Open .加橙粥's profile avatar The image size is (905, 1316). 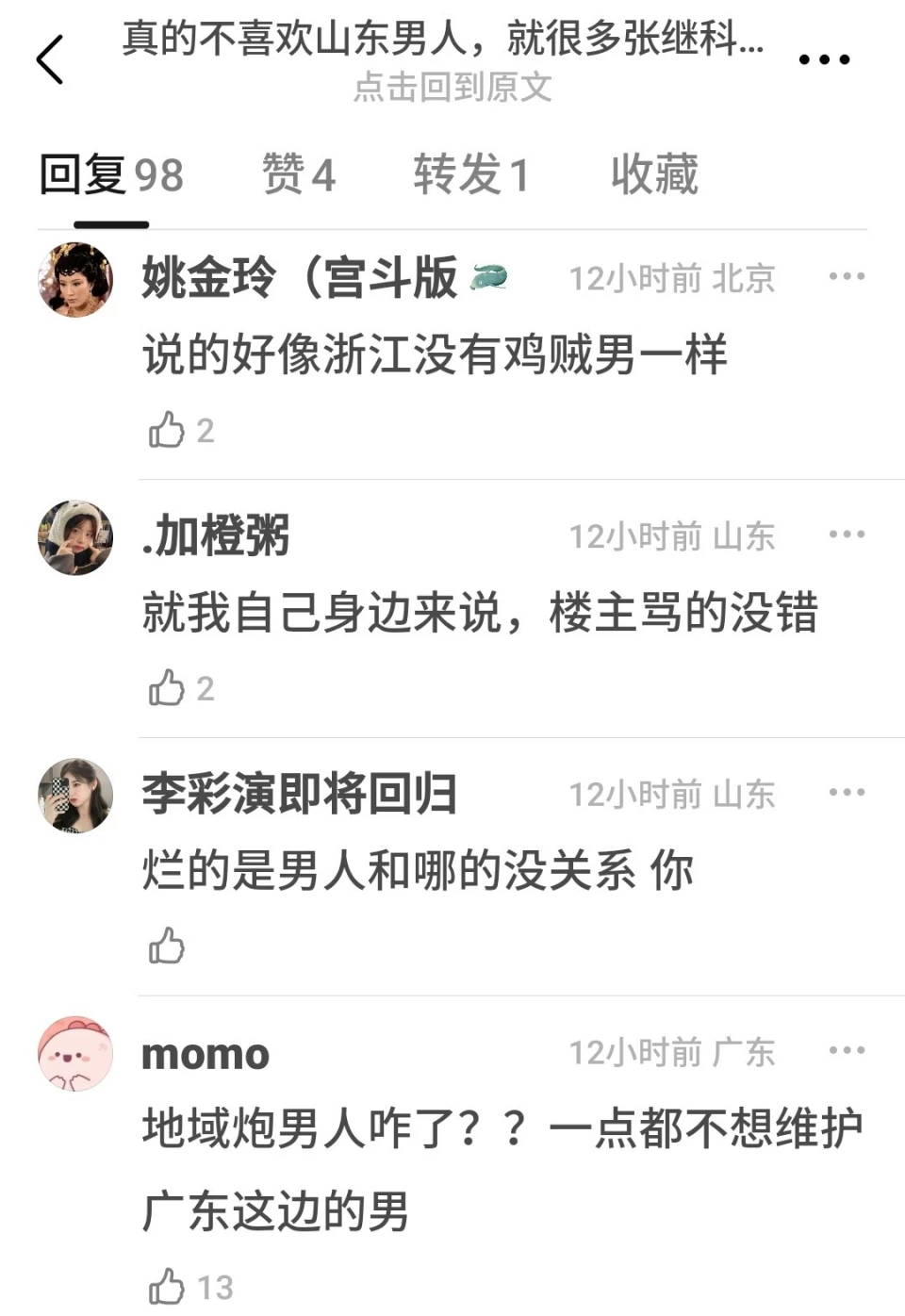(x=75, y=537)
